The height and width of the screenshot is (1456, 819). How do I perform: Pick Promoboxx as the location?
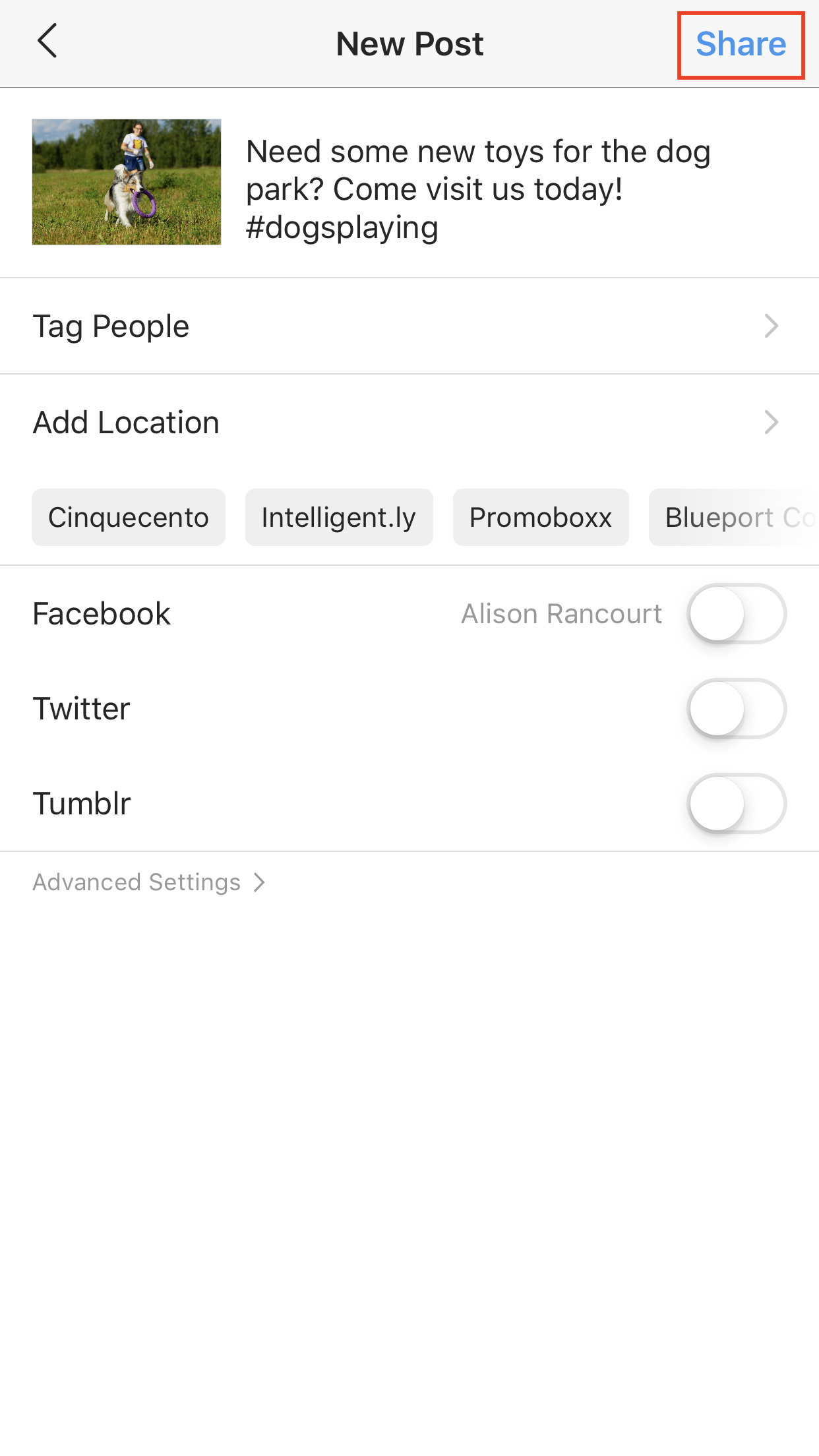coord(541,518)
